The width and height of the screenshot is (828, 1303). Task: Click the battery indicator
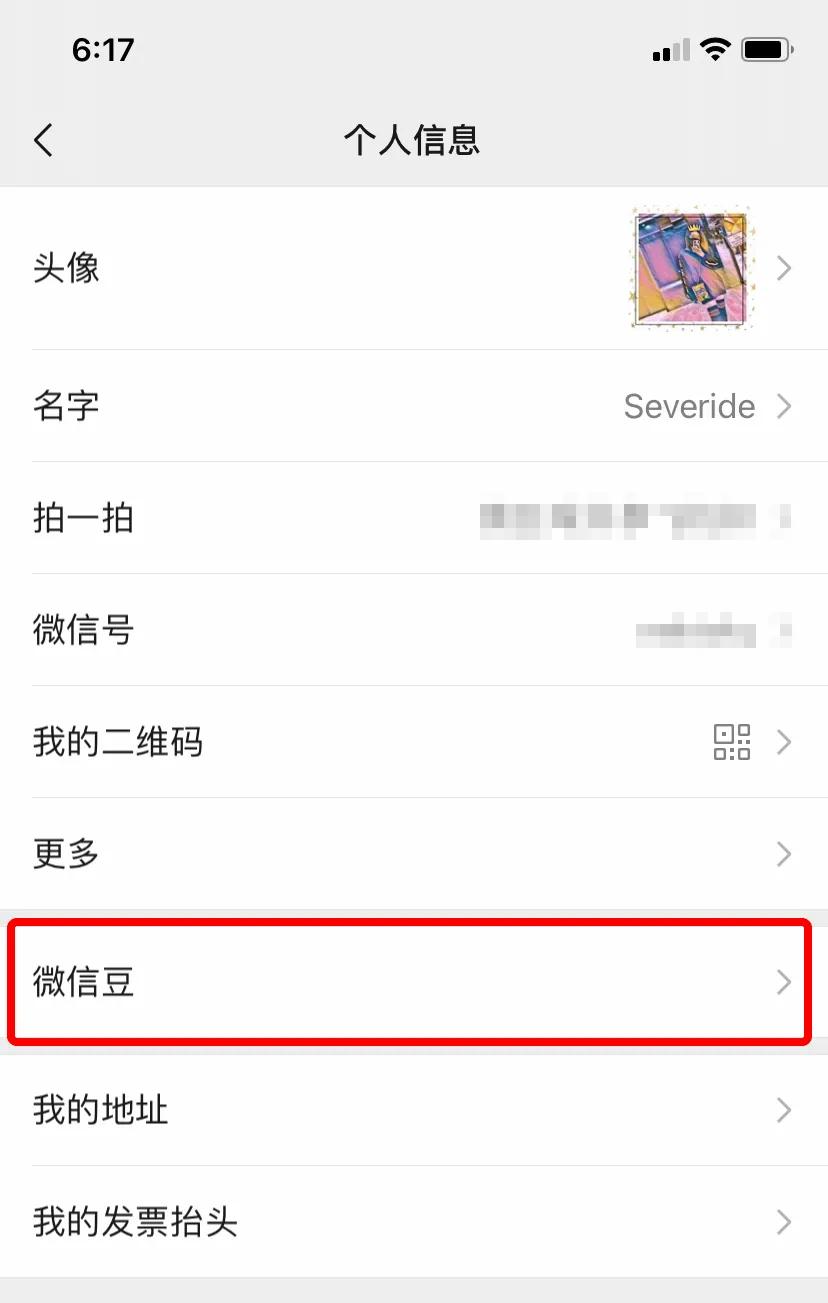pyautogui.click(x=766, y=48)
